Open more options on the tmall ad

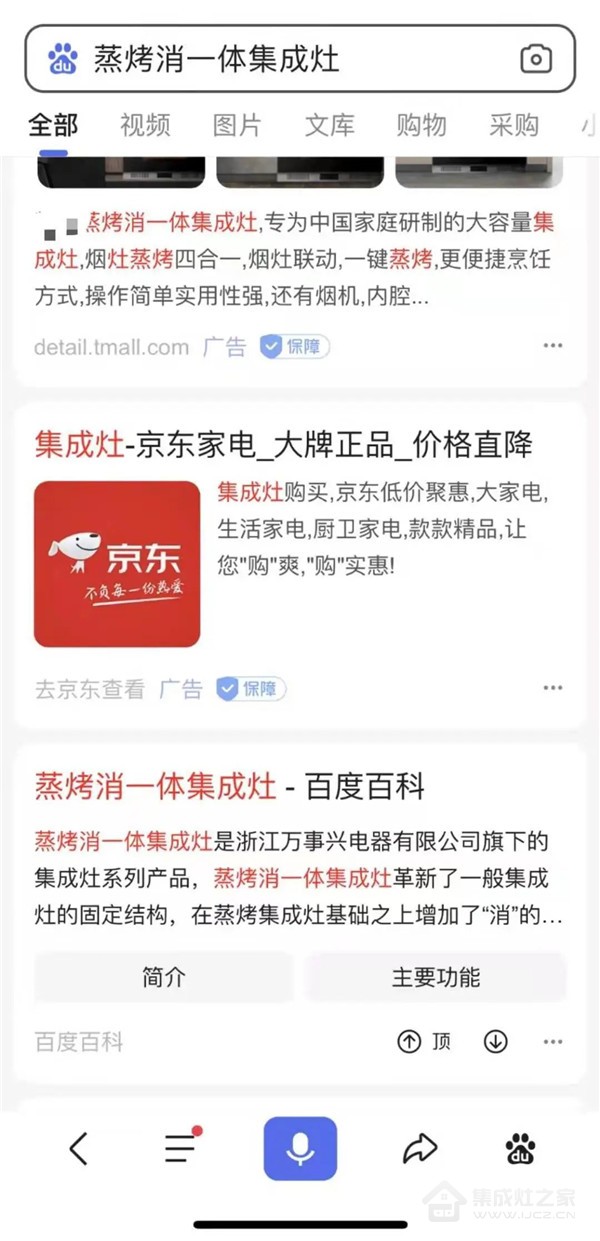(553, 346)
